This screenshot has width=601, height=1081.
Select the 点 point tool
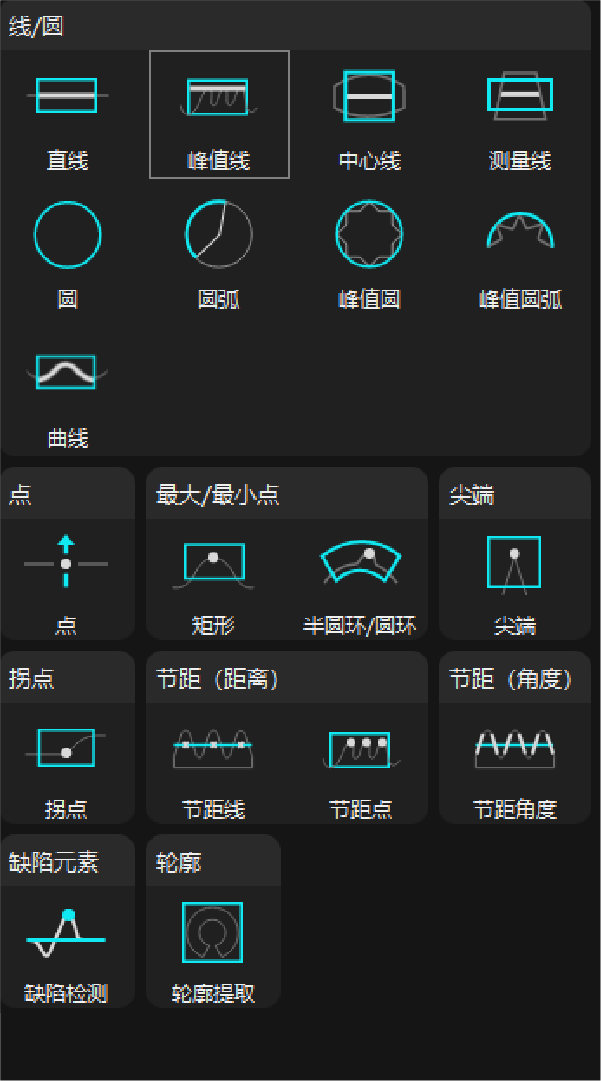(66, 579)
